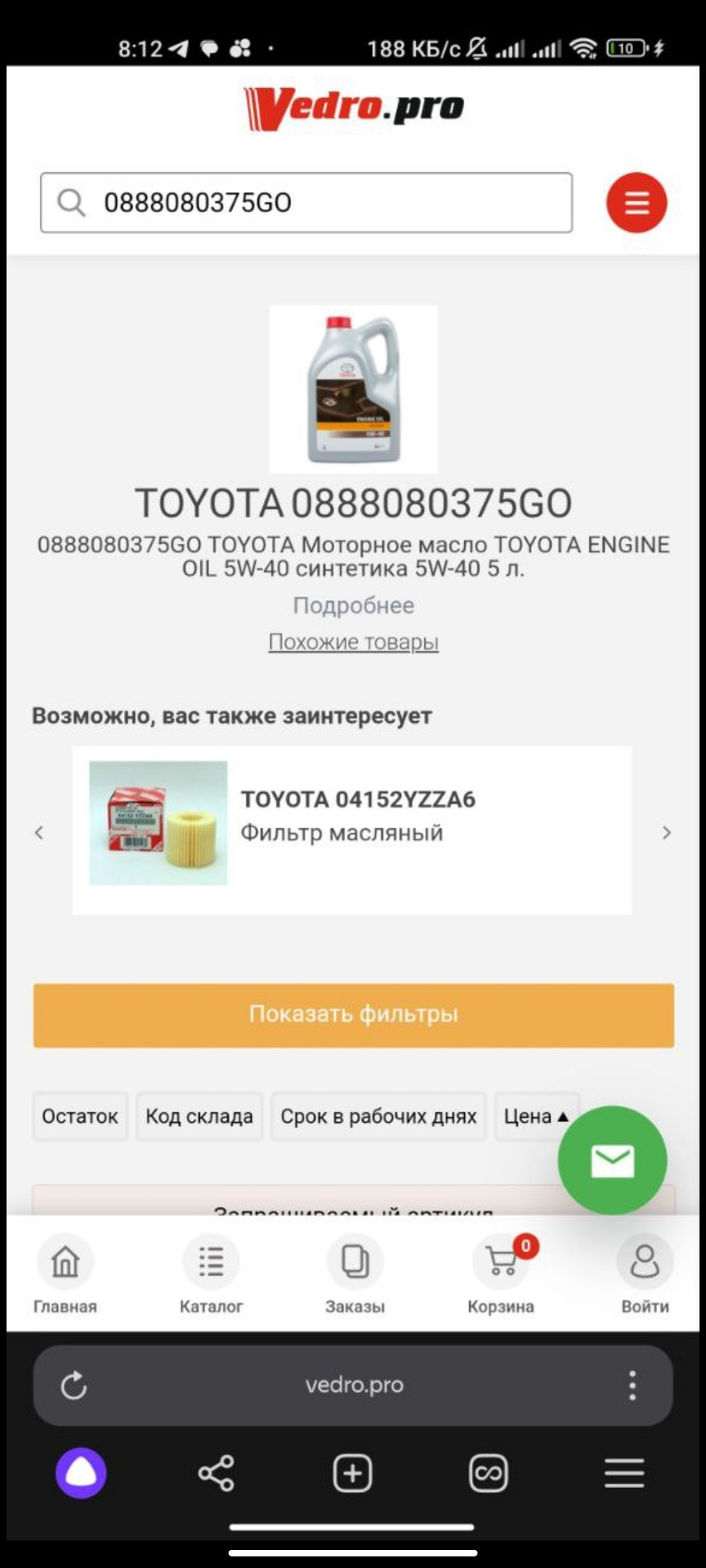Sort by Остаток

click(x=80, y=1116)
